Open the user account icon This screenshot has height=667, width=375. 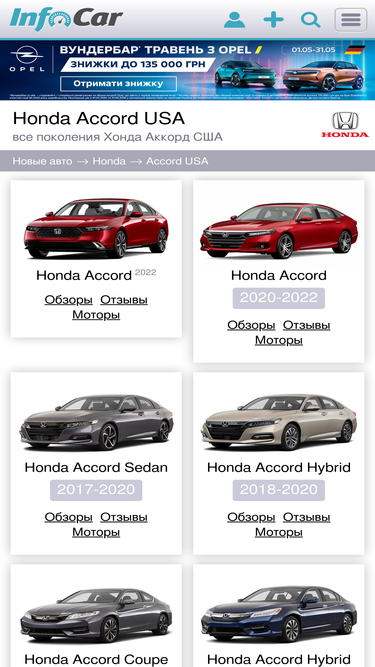234,20
